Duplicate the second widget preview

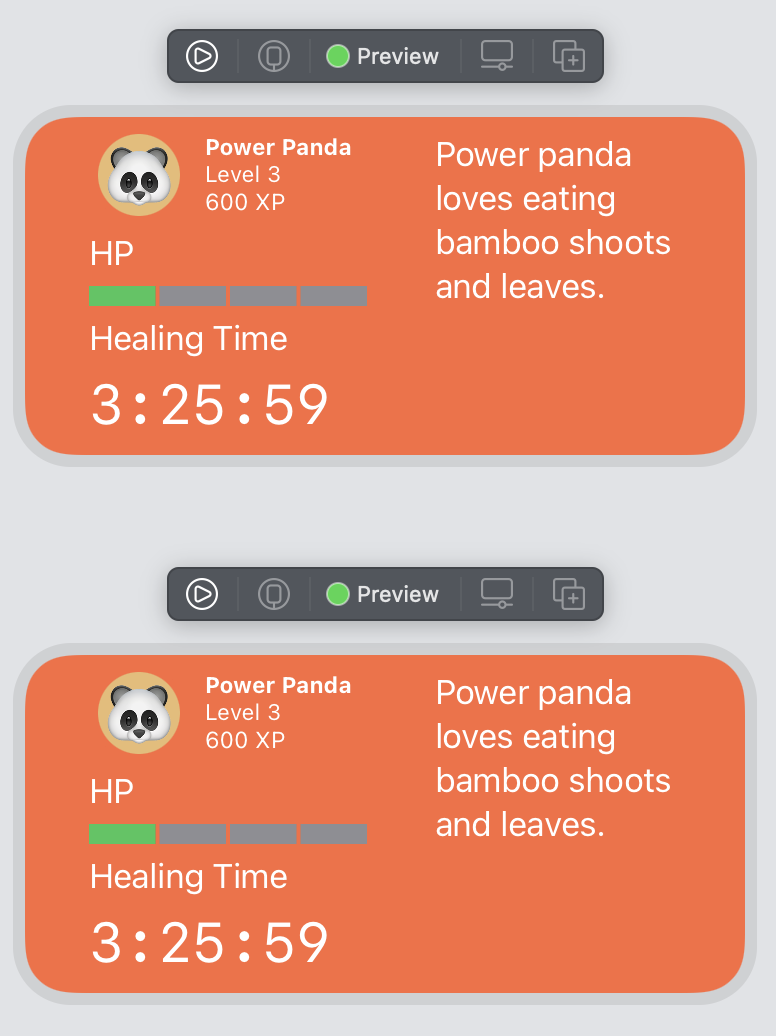tap(569, 594)
